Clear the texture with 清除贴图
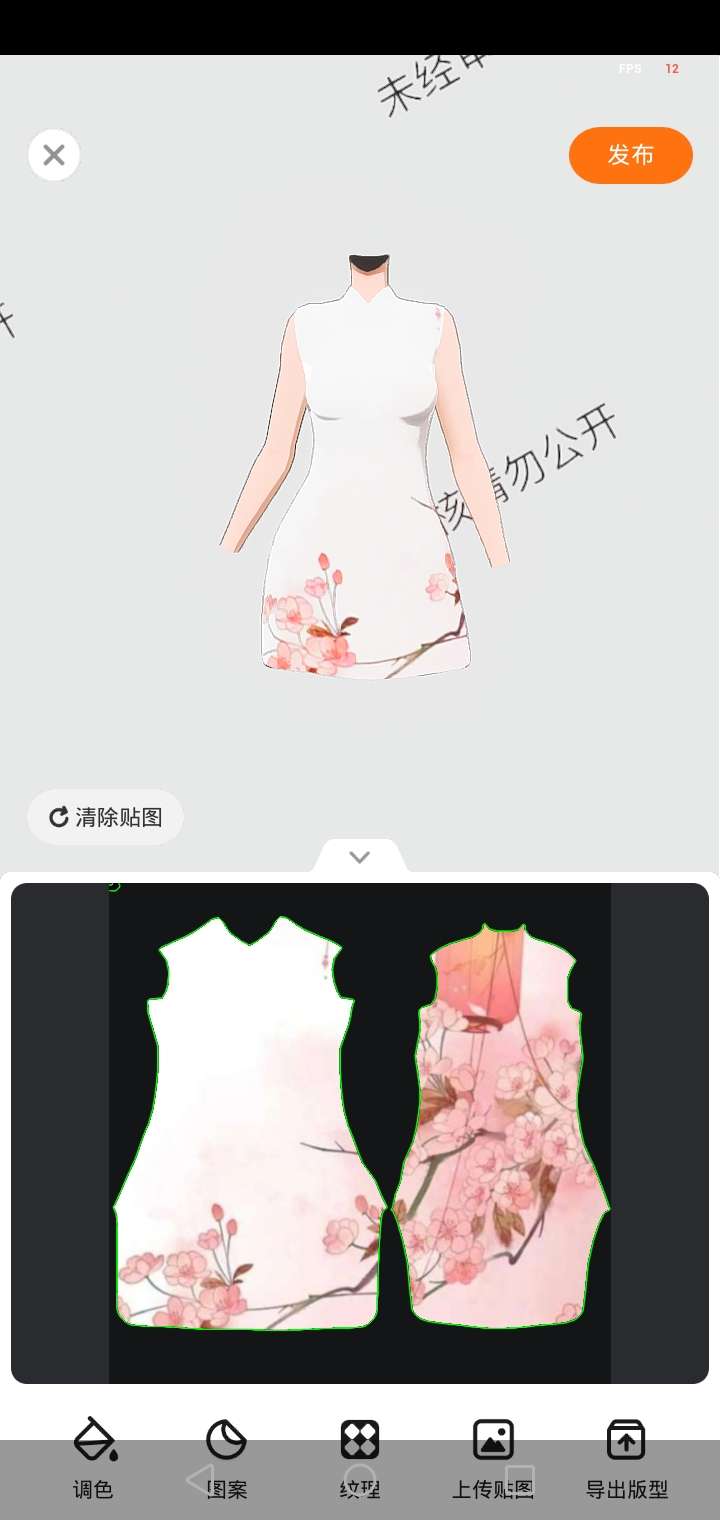Screen dimensions: 720x1520 click(106, 817)
